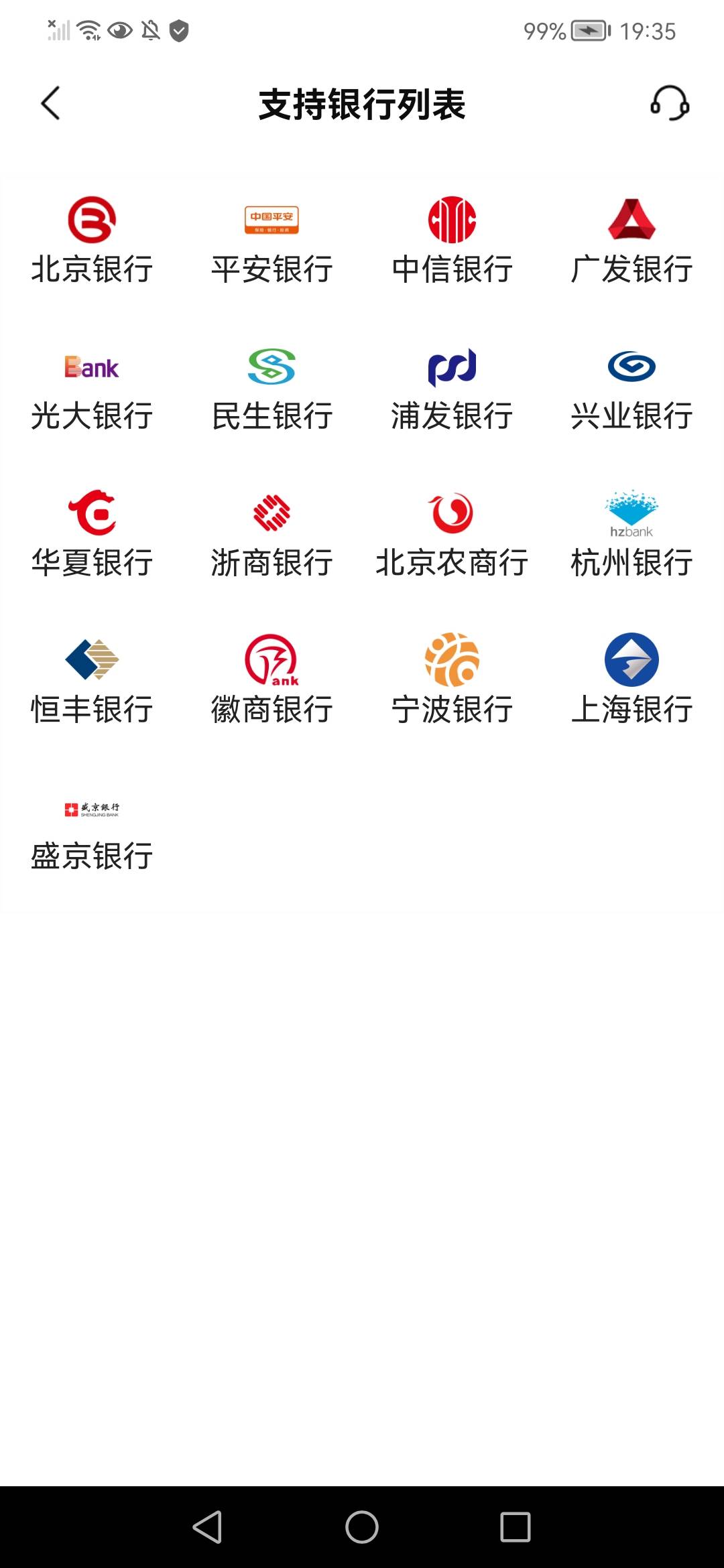Select 华夏银行
Image resolution: width=724 pixels, height=1568 pixels.
(92, 534)
